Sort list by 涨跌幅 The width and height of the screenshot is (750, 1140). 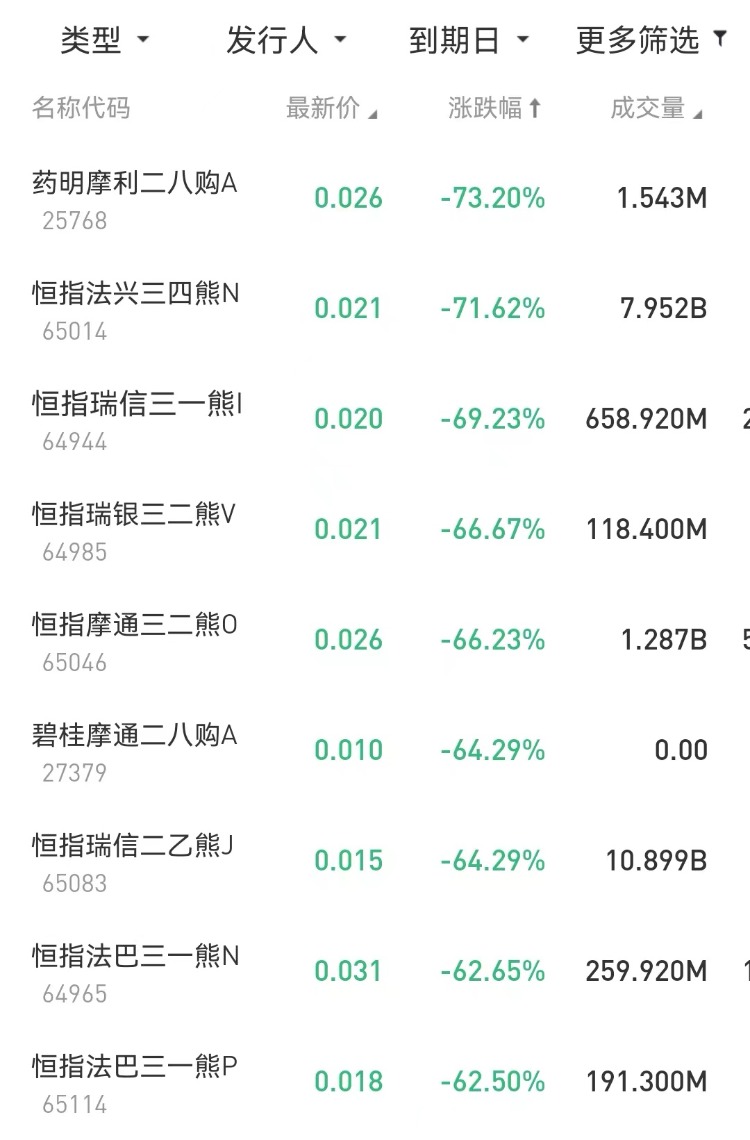coord(494,109)
